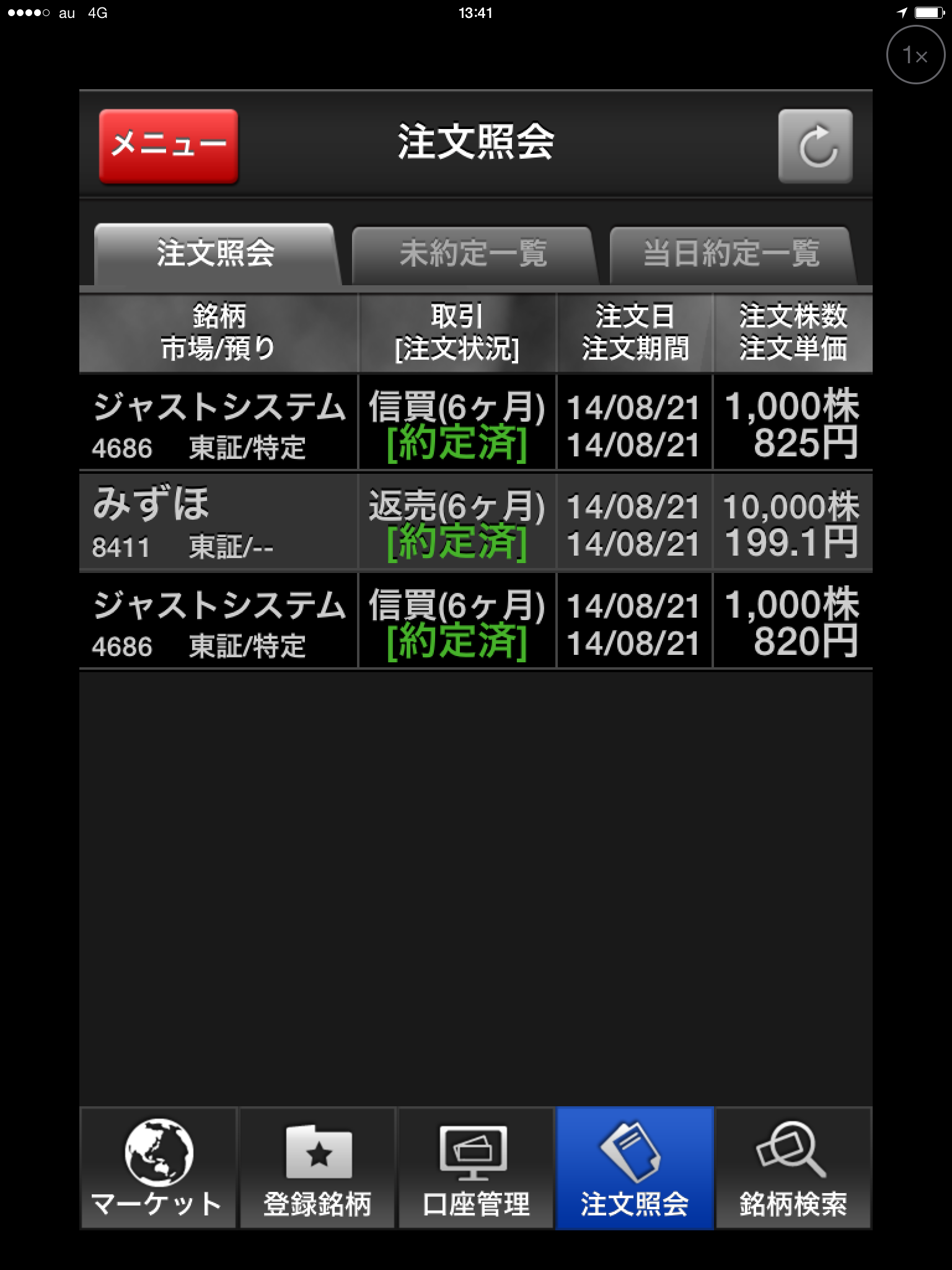This screenshot has width=952, height=1270.
Task: Tap the 1x scale toggle
Action: pyautogui.click(x=915, y=55)
